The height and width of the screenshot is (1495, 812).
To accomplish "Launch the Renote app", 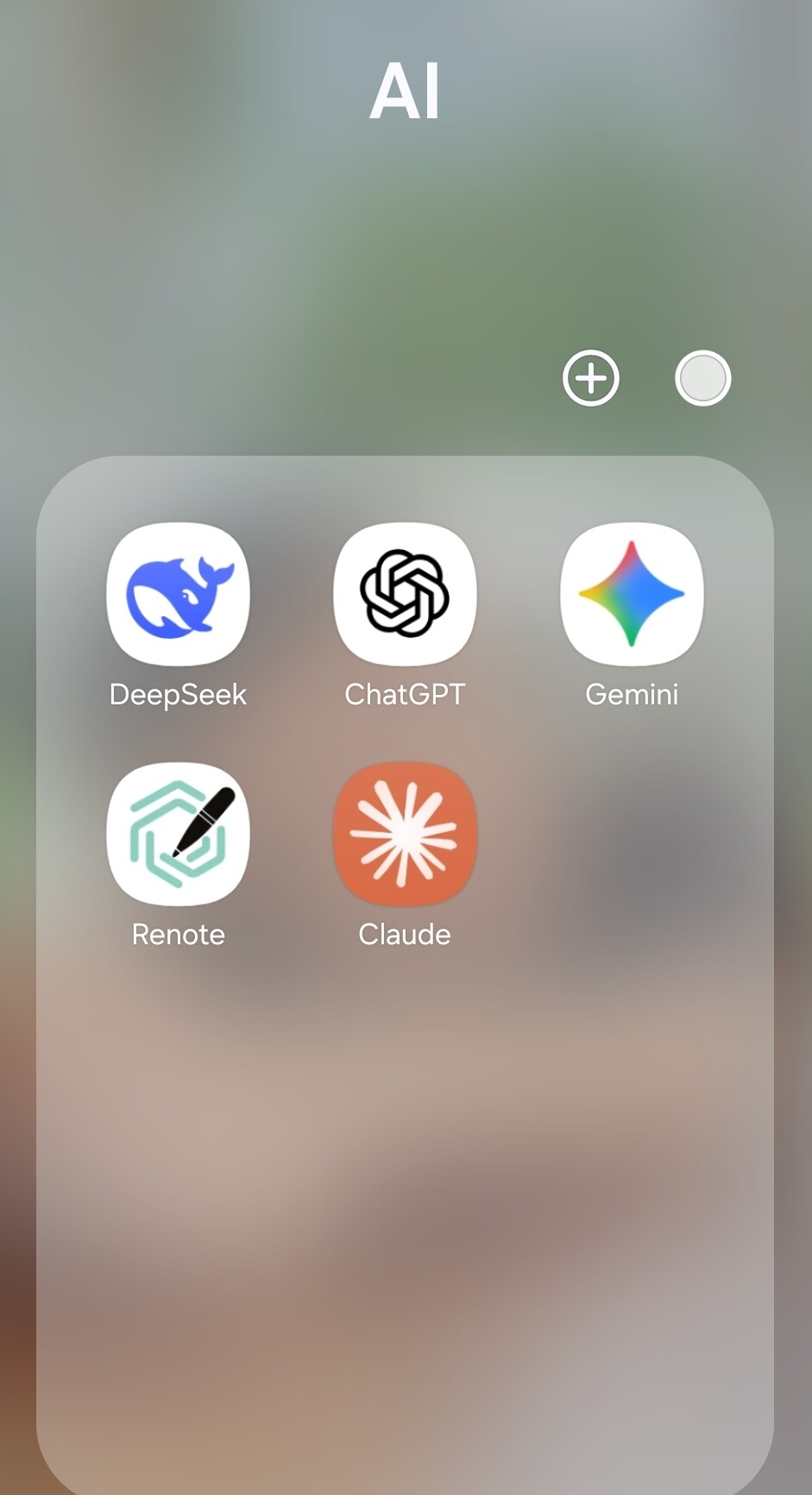I will 178,834.
